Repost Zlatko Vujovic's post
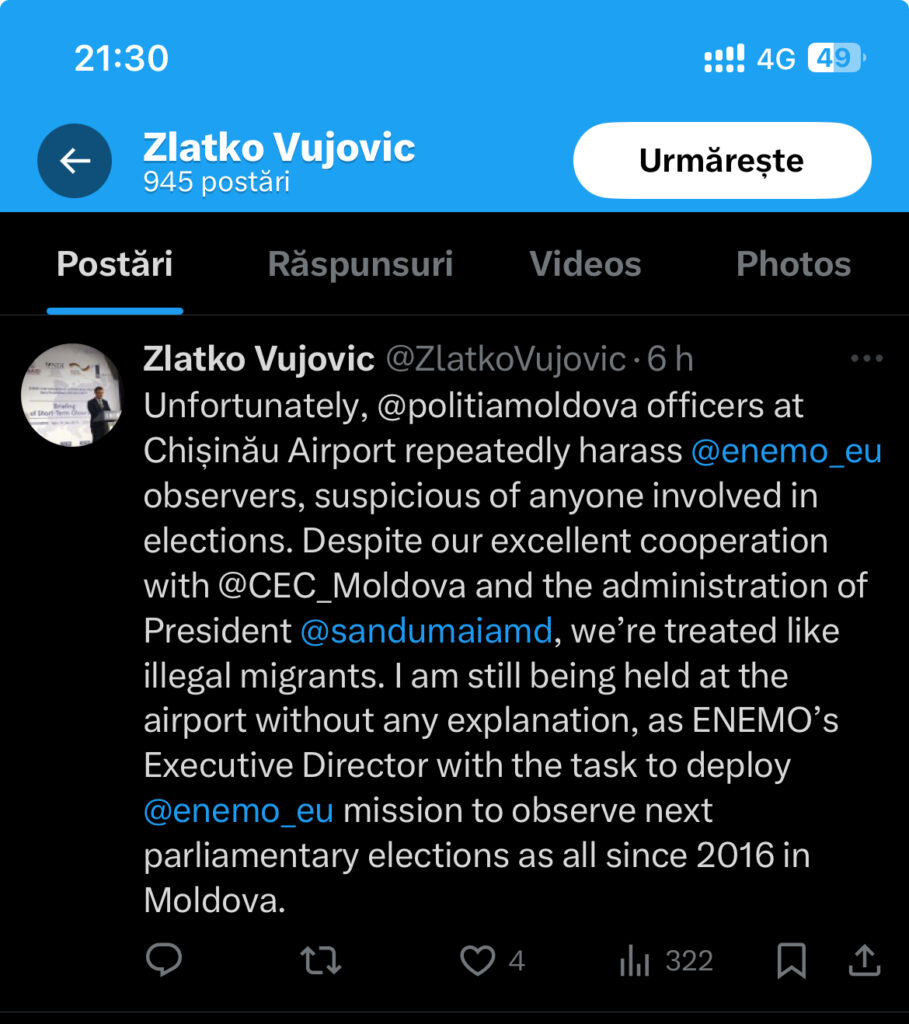Image resolution: width=909 pixels, height=1024 pixels. (x=321, y=961)
